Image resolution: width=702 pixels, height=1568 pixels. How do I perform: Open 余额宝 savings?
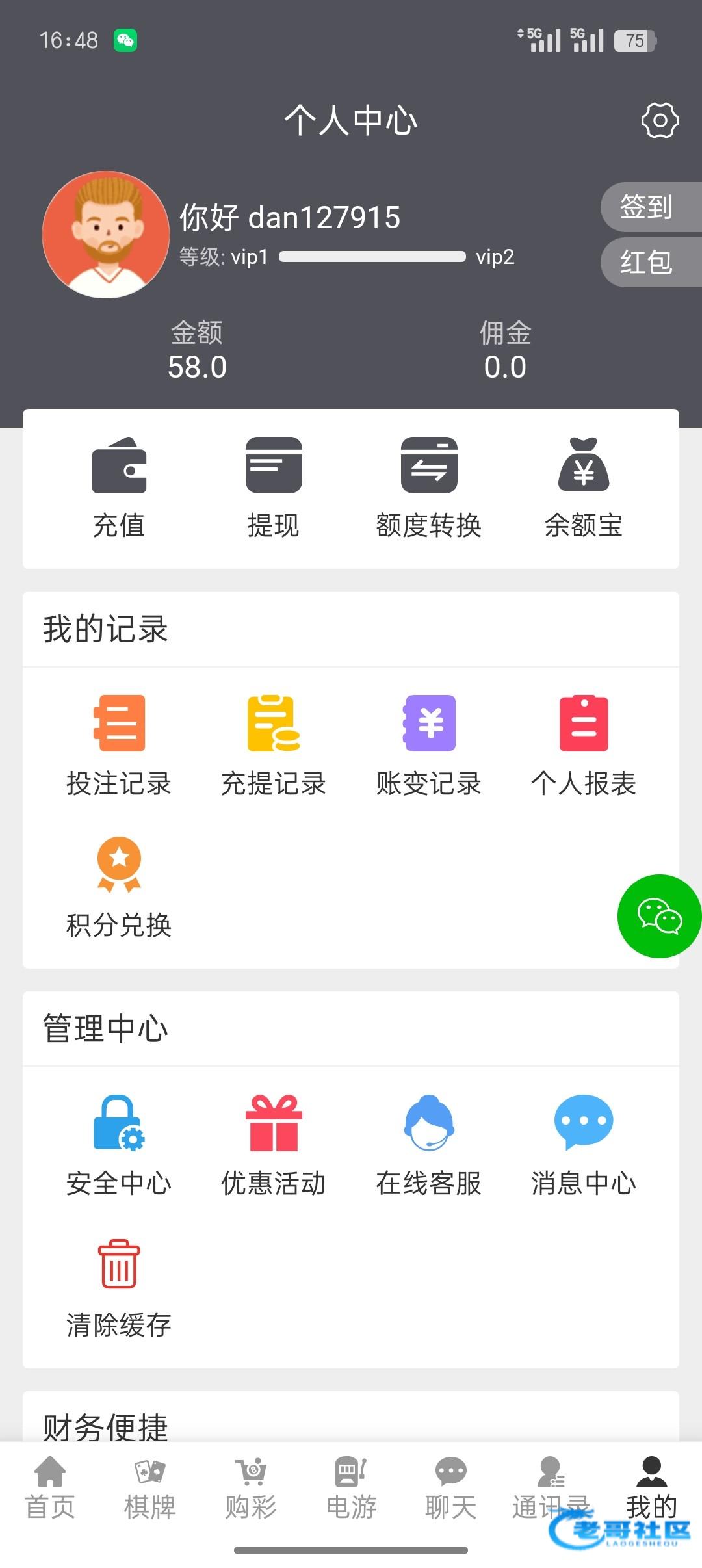(x=584, y=488)
